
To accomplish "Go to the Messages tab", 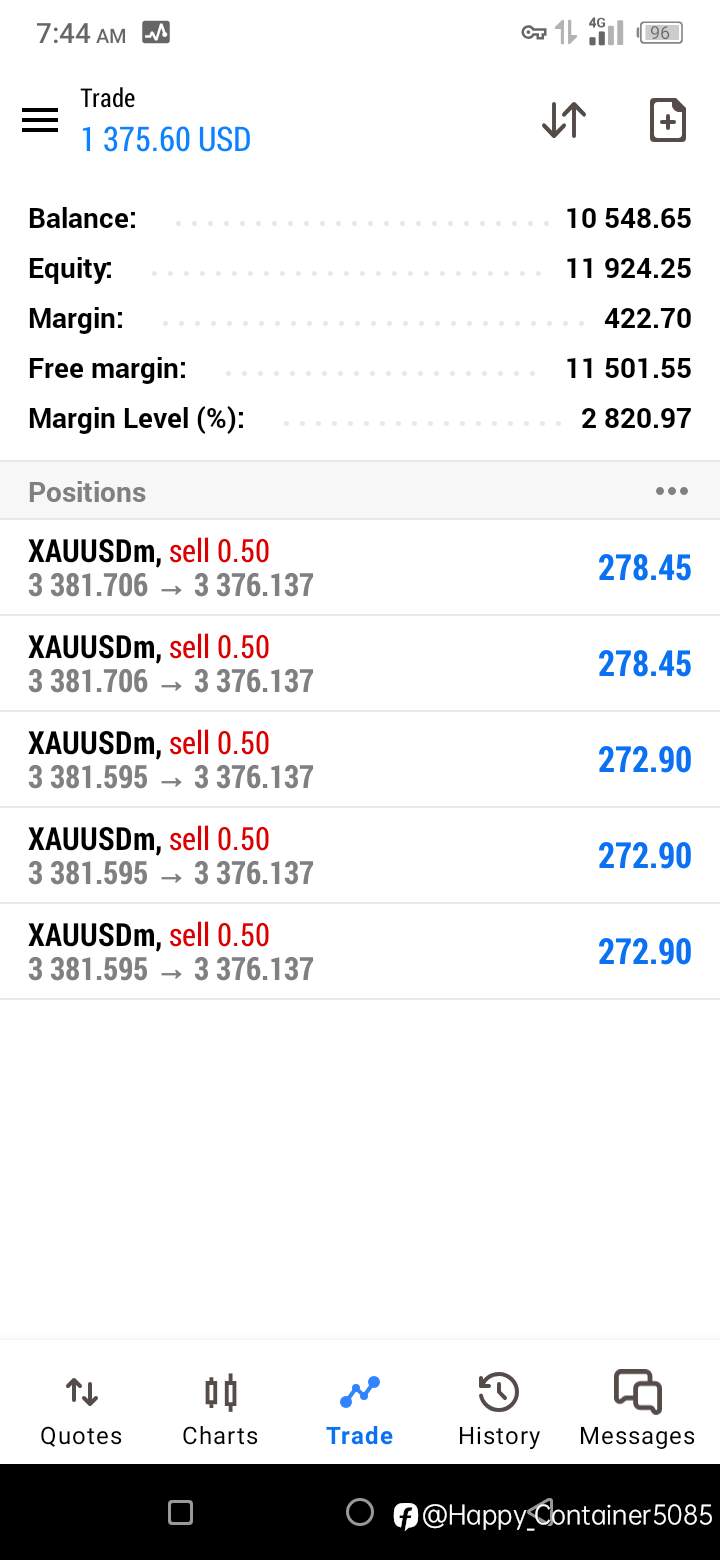I will 637,1410.
